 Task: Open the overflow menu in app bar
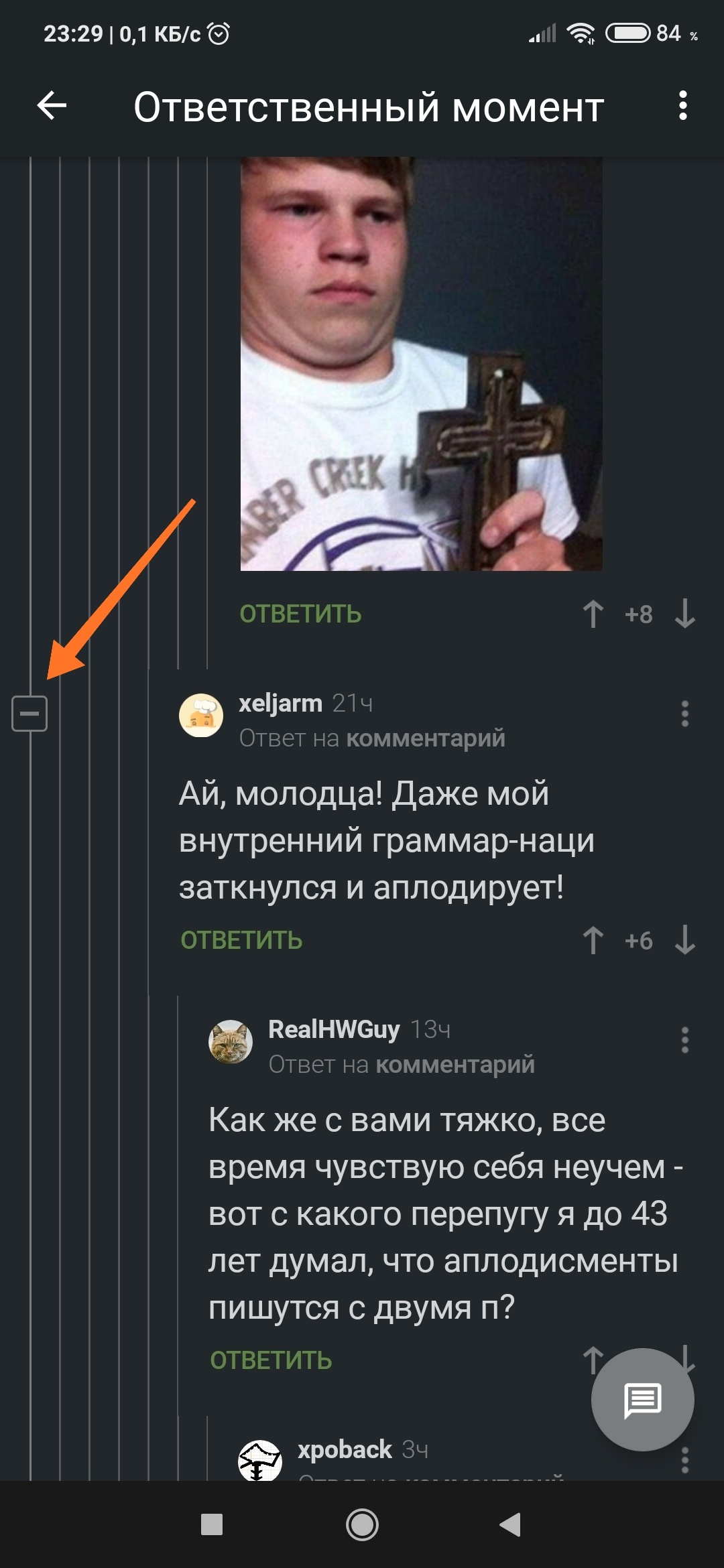coord(682,106)
